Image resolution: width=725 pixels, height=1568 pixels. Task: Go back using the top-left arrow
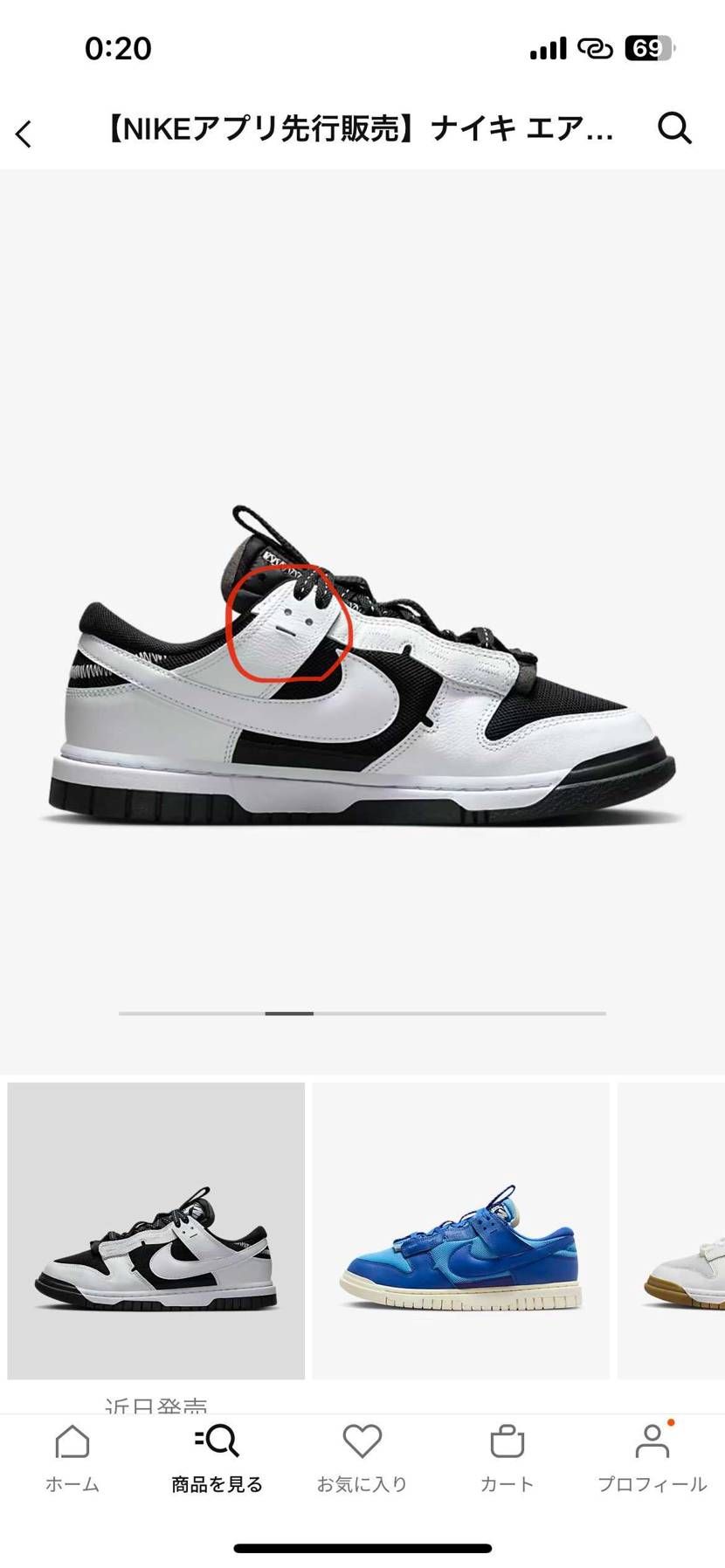(x=24, y=134)
